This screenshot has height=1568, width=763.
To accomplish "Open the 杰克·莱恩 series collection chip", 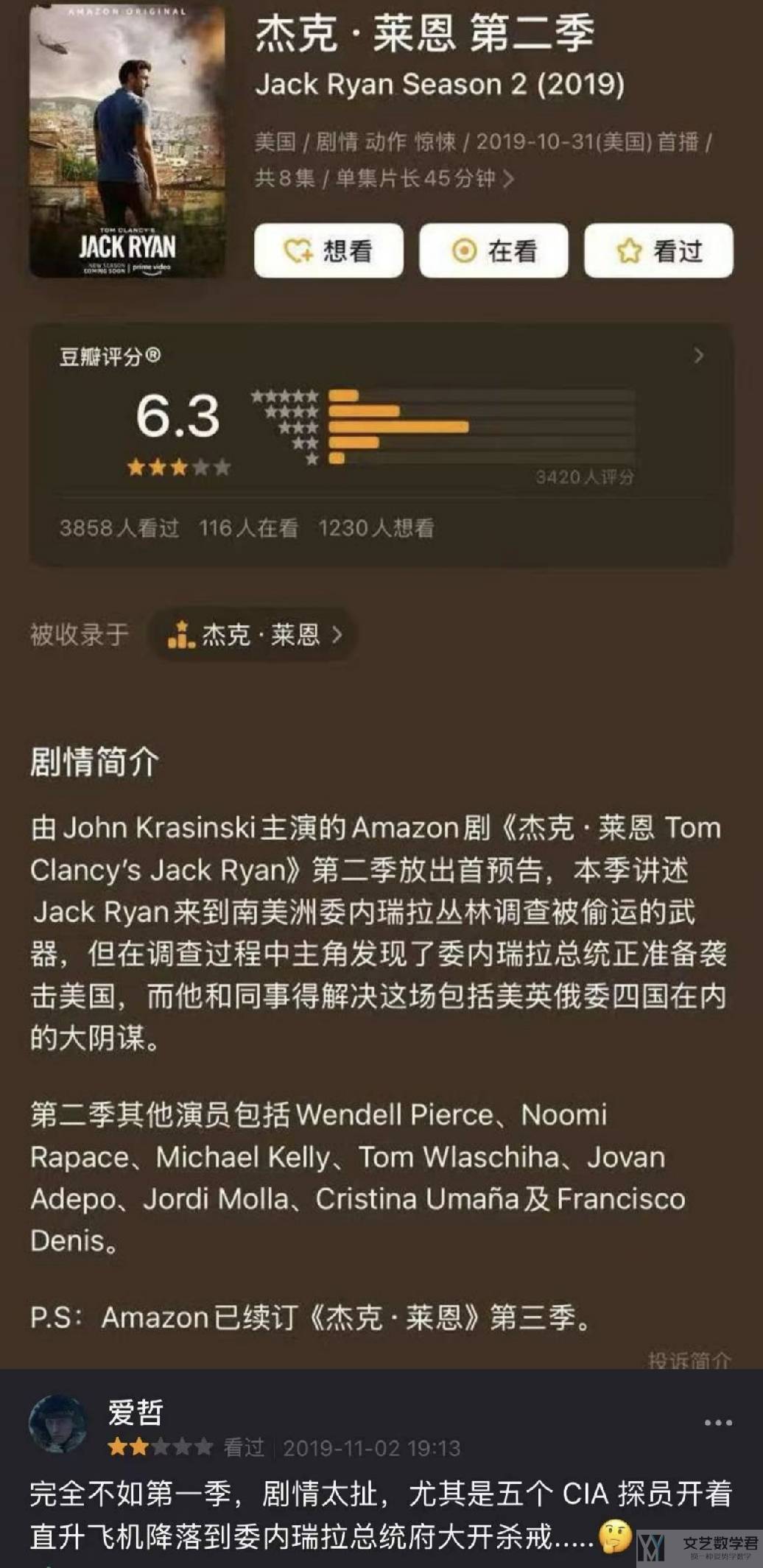I will pyautogui.click(x=254, y=634).
